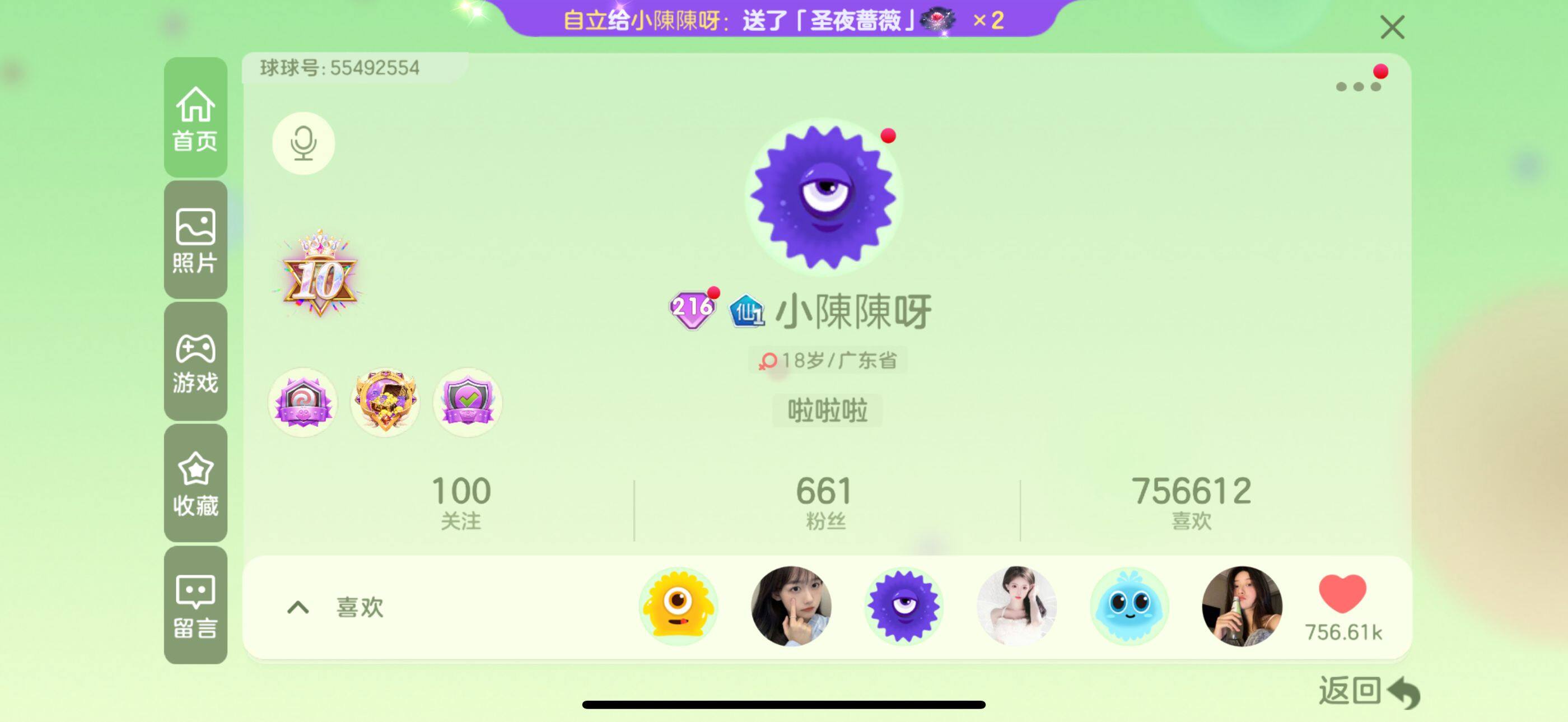
Task: Switch to the 首页 tab
Action: pos(195,118)
